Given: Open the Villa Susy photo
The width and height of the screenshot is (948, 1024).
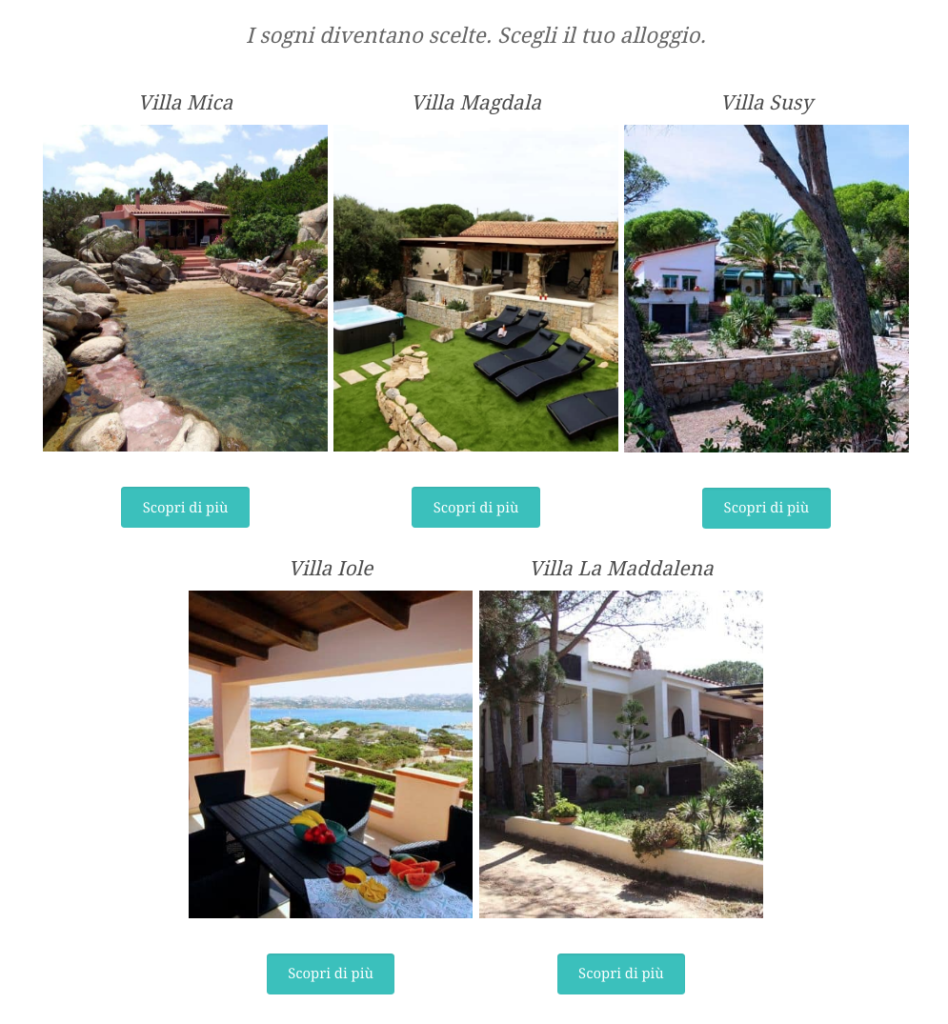Looking at the screenshot, I should [766, 288].
